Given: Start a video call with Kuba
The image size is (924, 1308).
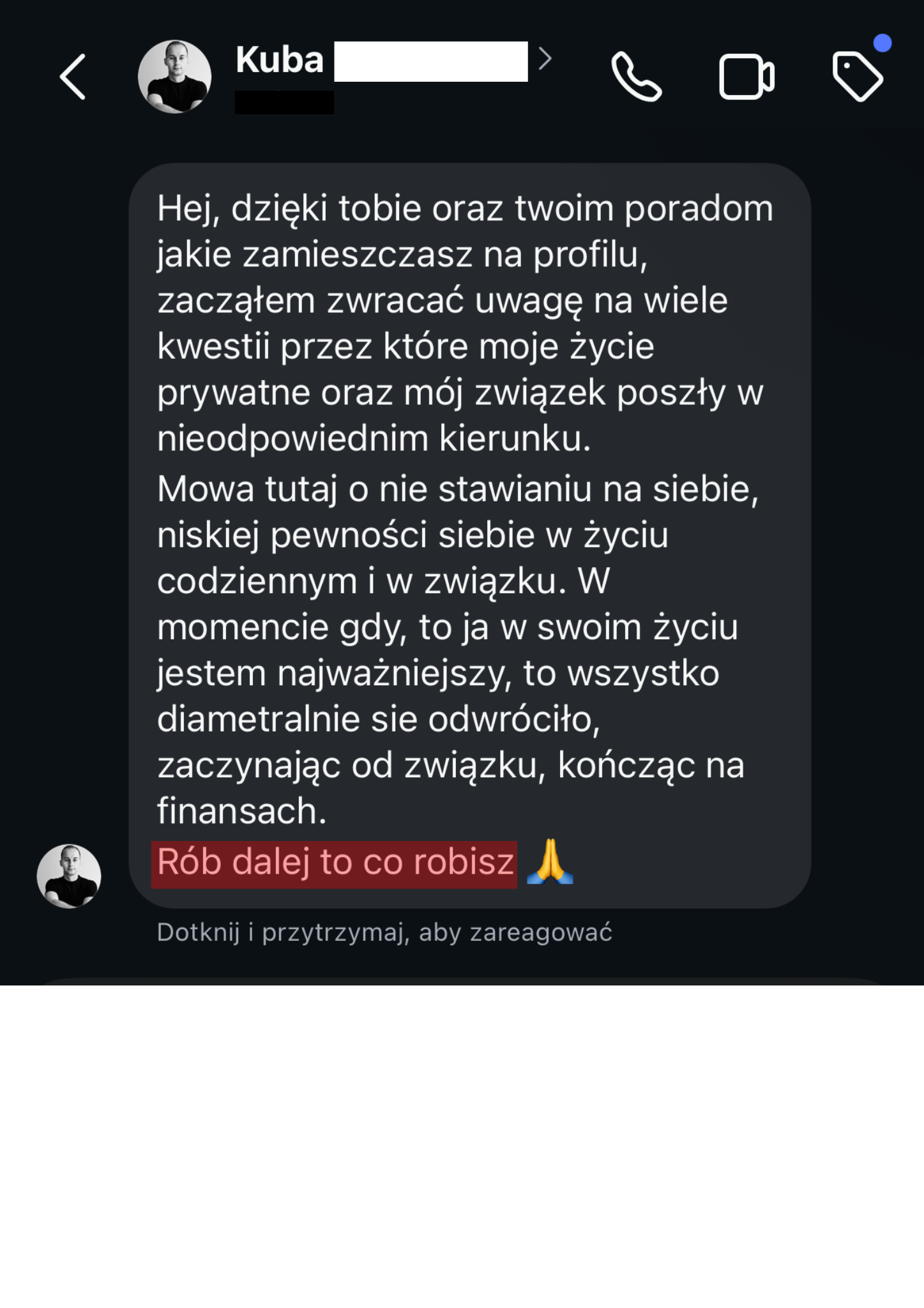Looking at the screenshot, I should coord(745,75).
